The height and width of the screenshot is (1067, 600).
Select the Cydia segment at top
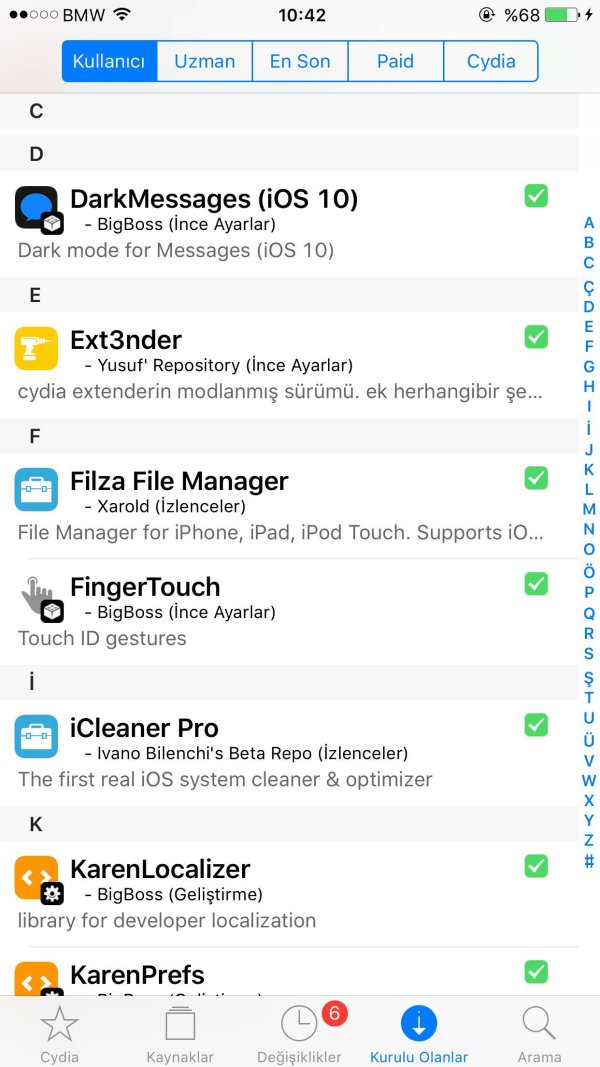coord(491,61)
